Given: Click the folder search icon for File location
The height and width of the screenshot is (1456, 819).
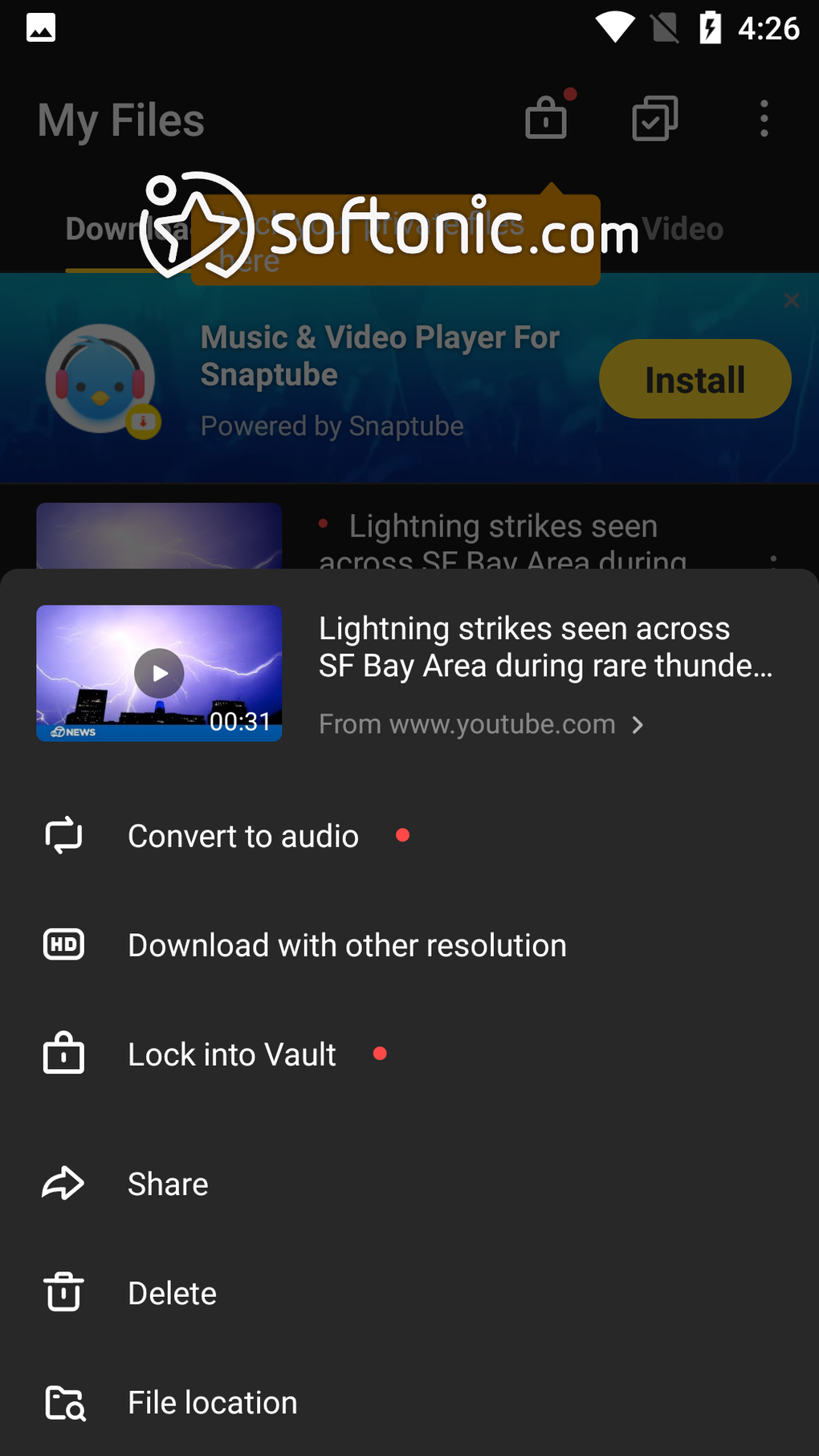Looking at the screenshot, I should pyautogui.click(x=63, y=1402).
